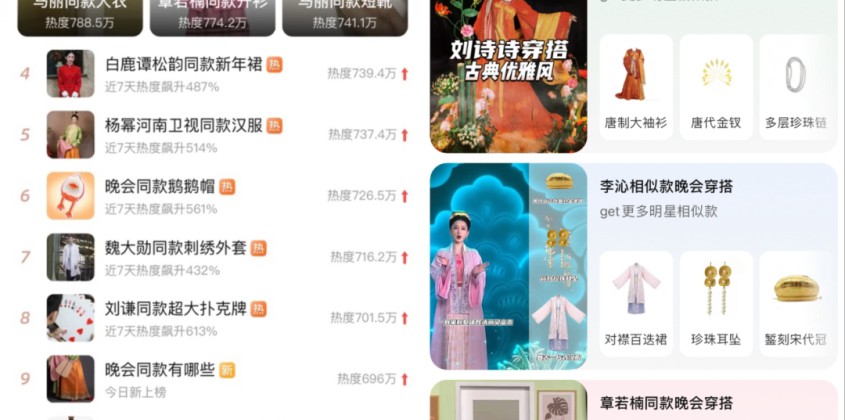Open ranking item 白鹿谭松韵同款新年裙

click(x=184, y=65)
